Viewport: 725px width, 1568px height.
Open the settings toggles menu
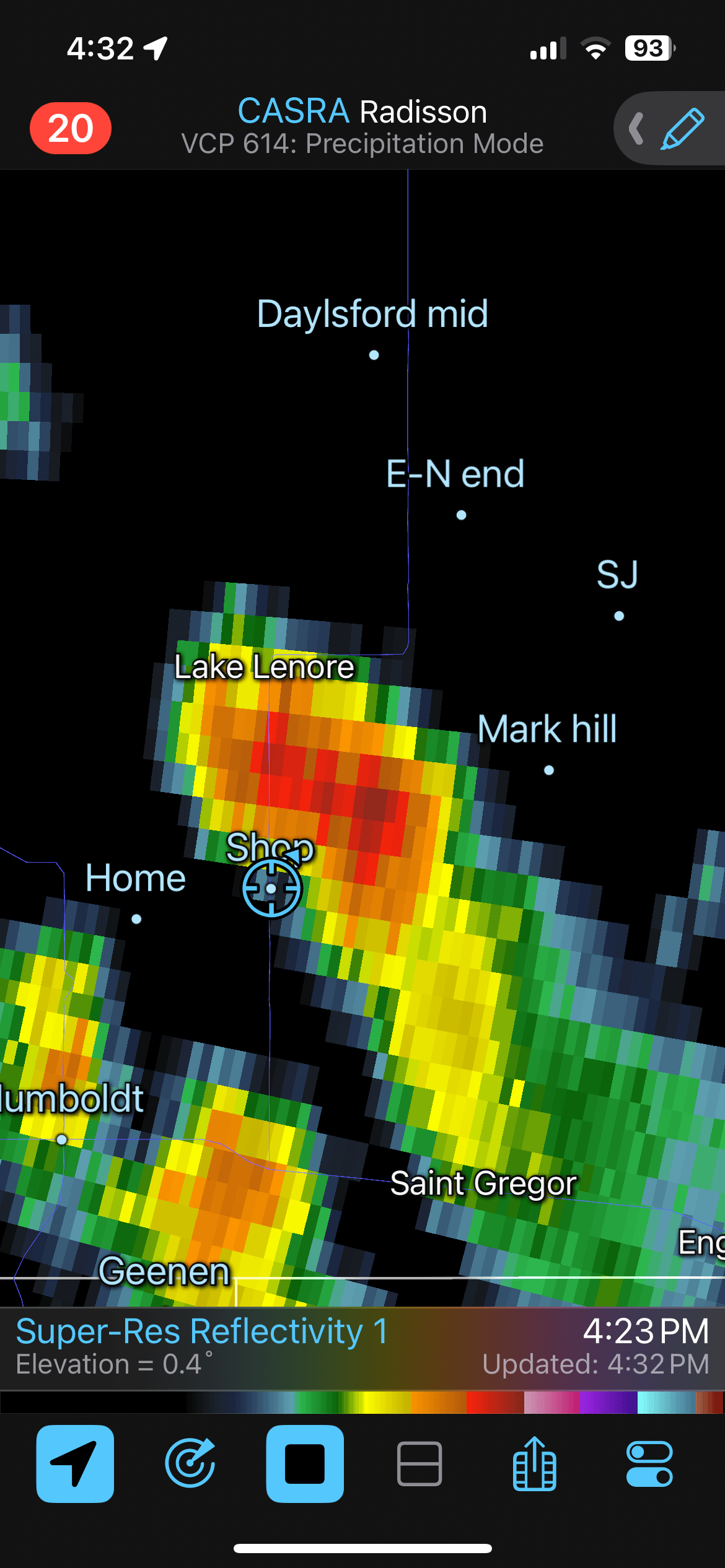649,1464
